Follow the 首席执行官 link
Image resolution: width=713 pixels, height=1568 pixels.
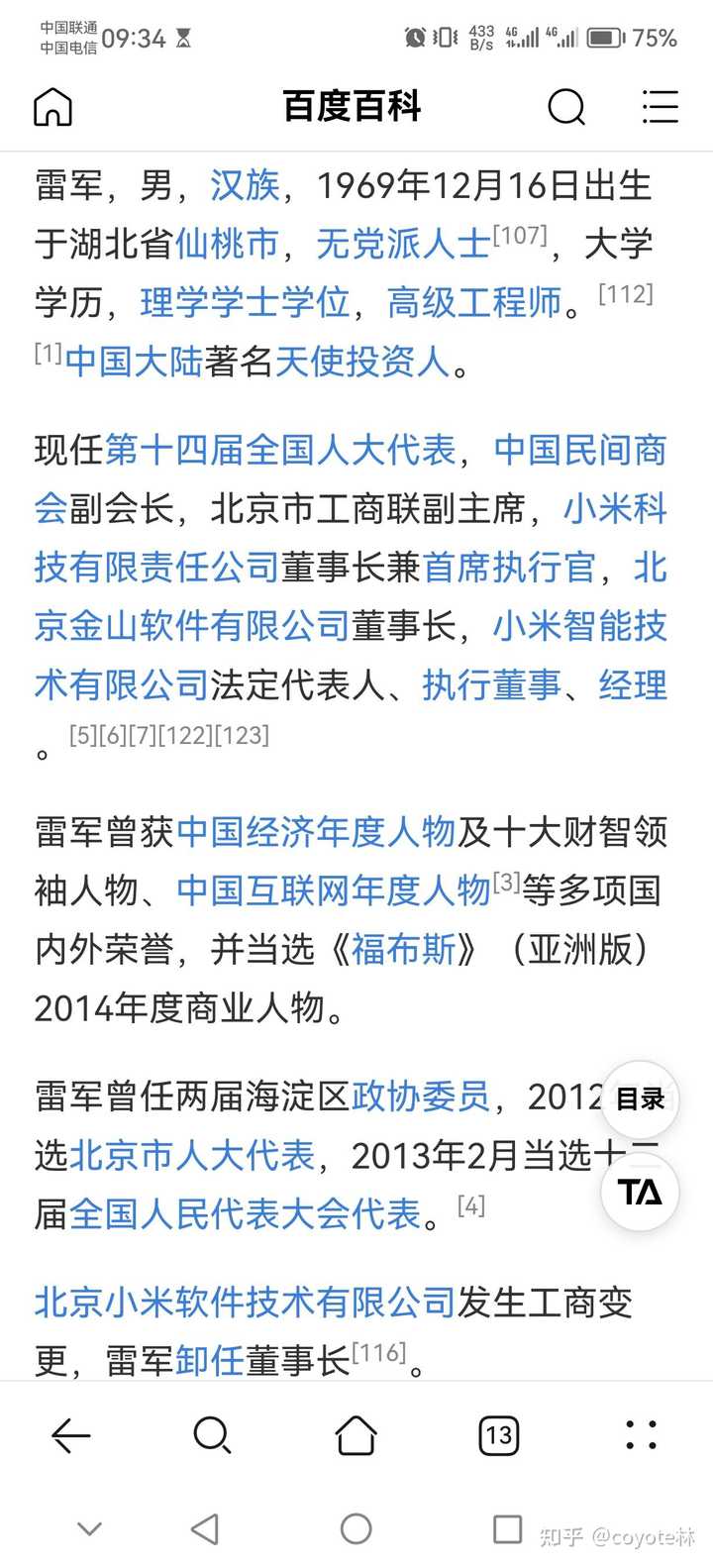[510, 568]
